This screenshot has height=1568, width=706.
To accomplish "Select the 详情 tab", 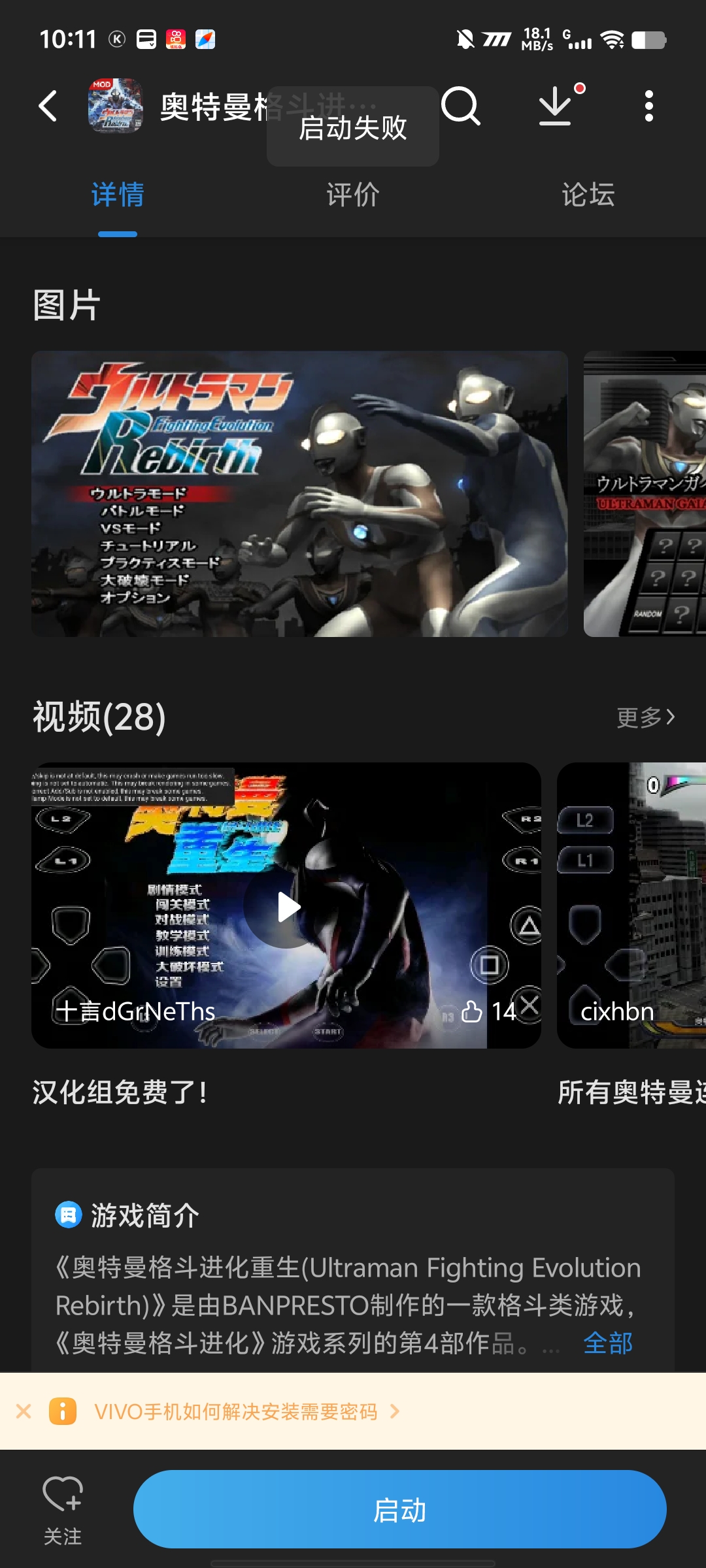I will pos(118,195).
